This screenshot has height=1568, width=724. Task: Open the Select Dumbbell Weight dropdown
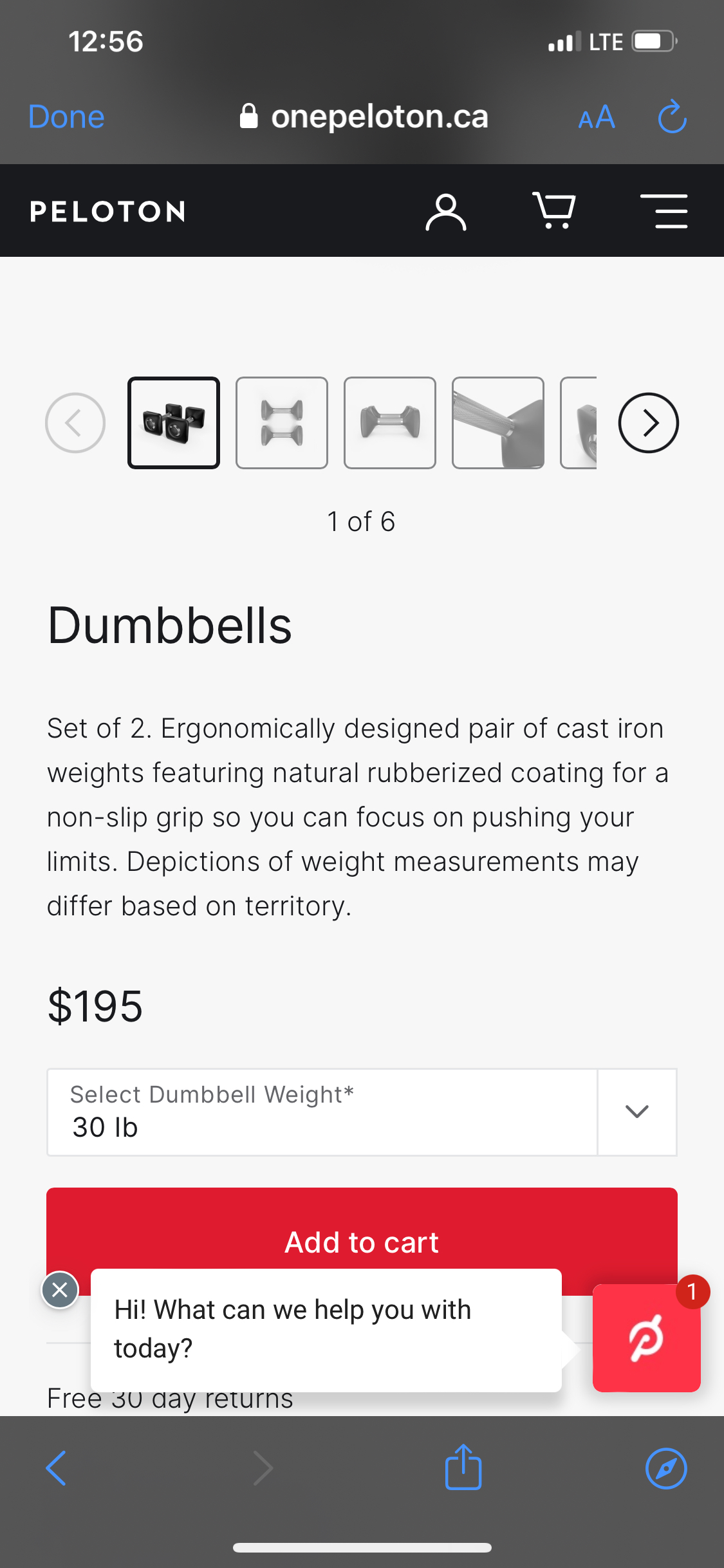point(636,1111)
